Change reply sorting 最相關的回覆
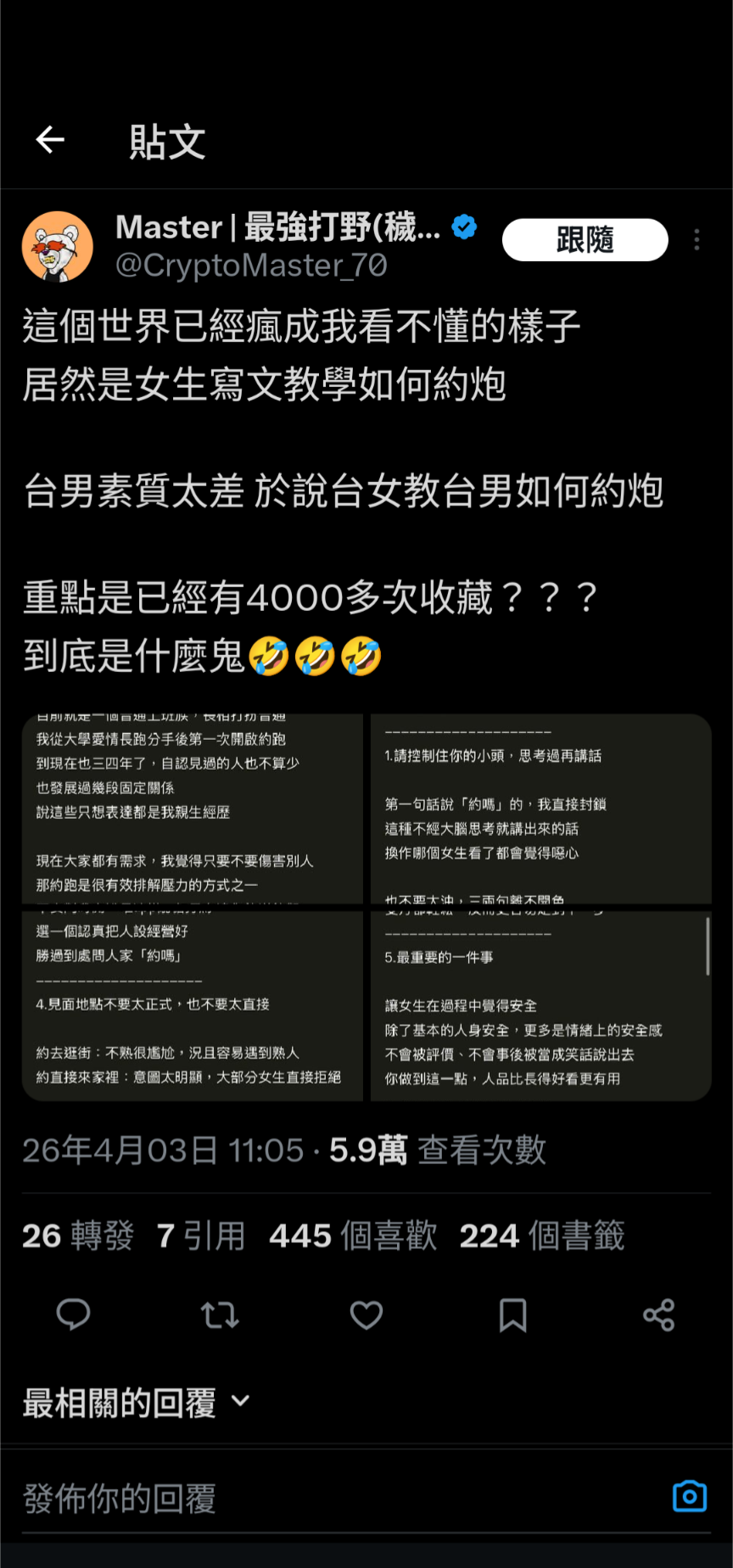The image size is (733, 1568). pyautogui.click(x=136, y=1403)
